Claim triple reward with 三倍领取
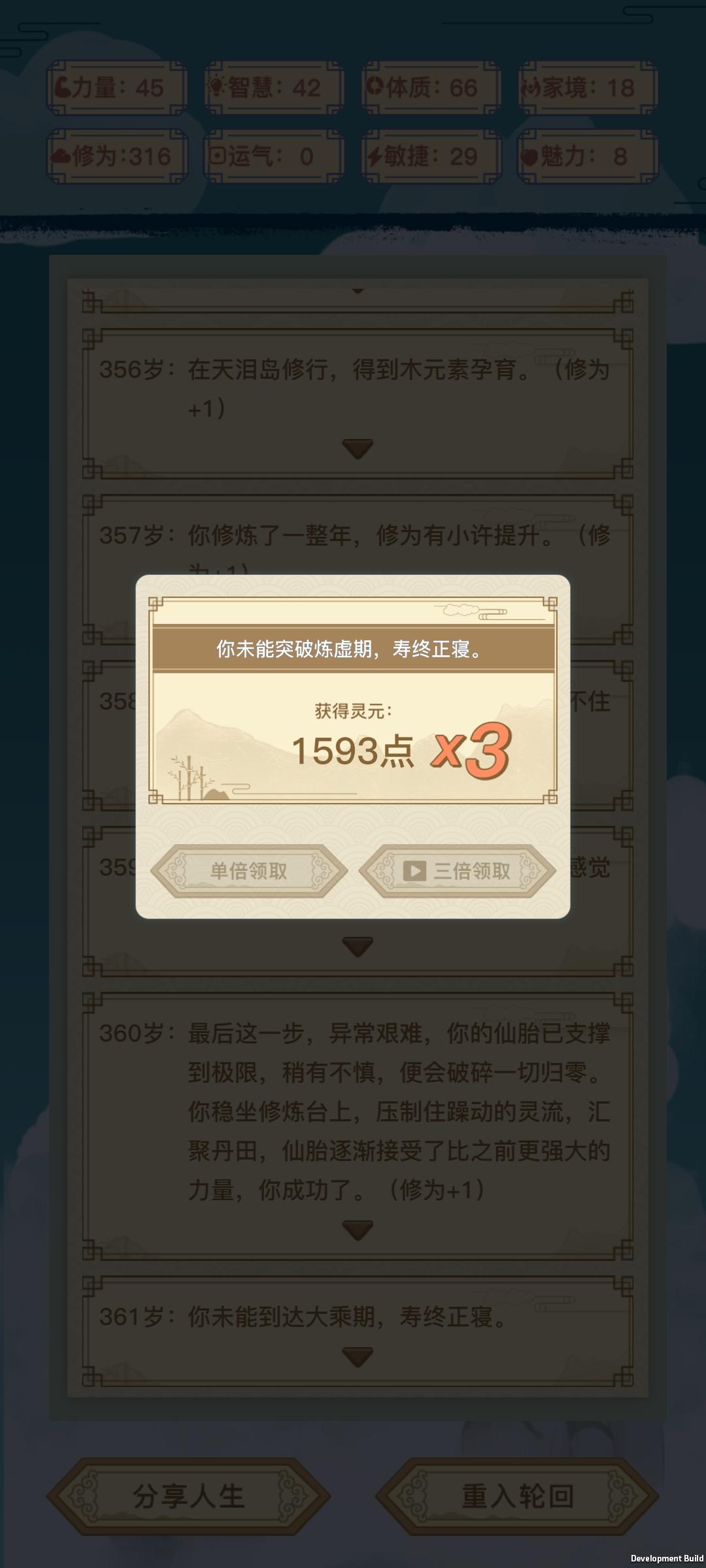This screenshot has height=1568, width=706. pyautogui.click(x=458, y=870)
